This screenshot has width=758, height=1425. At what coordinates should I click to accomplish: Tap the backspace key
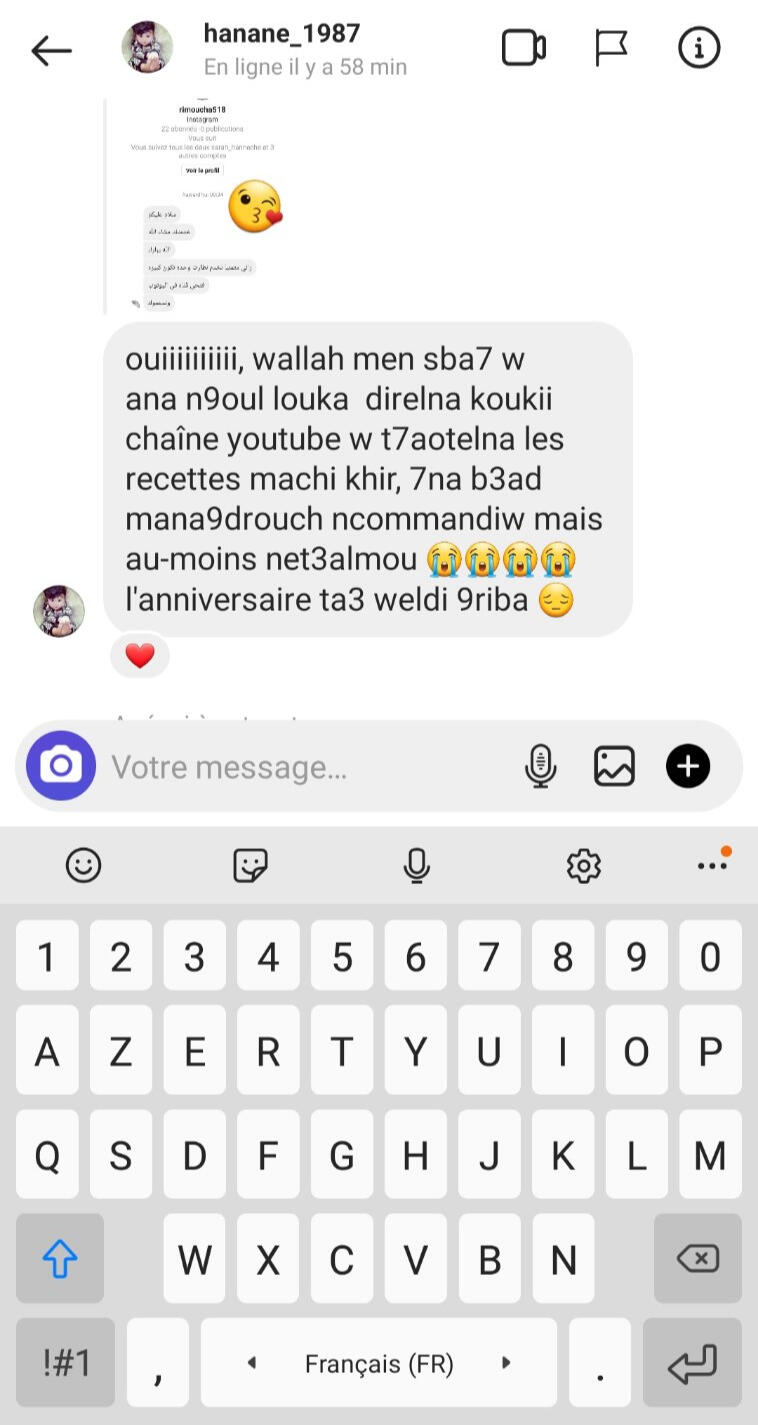698,1258
